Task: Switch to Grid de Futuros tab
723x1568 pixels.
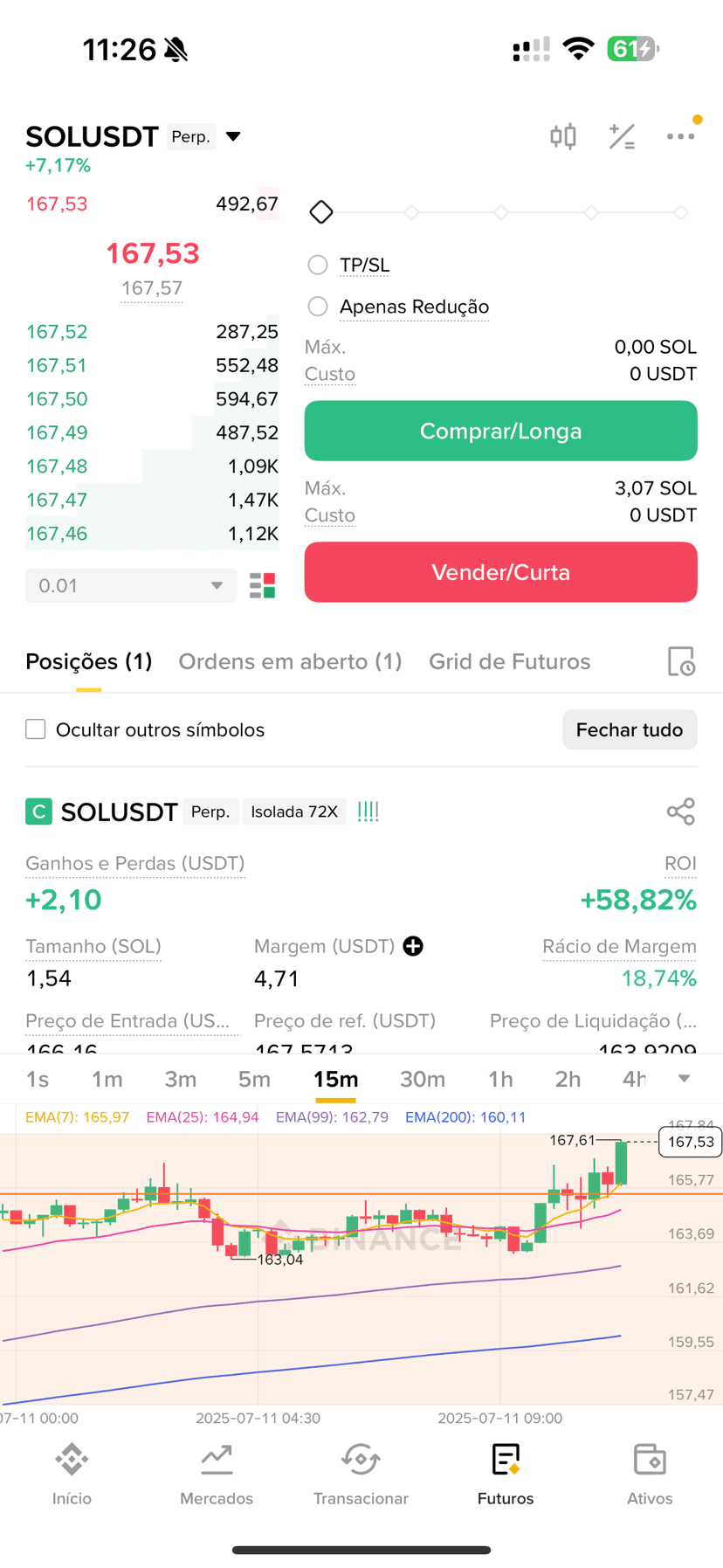Action: [x=509, y=661]
